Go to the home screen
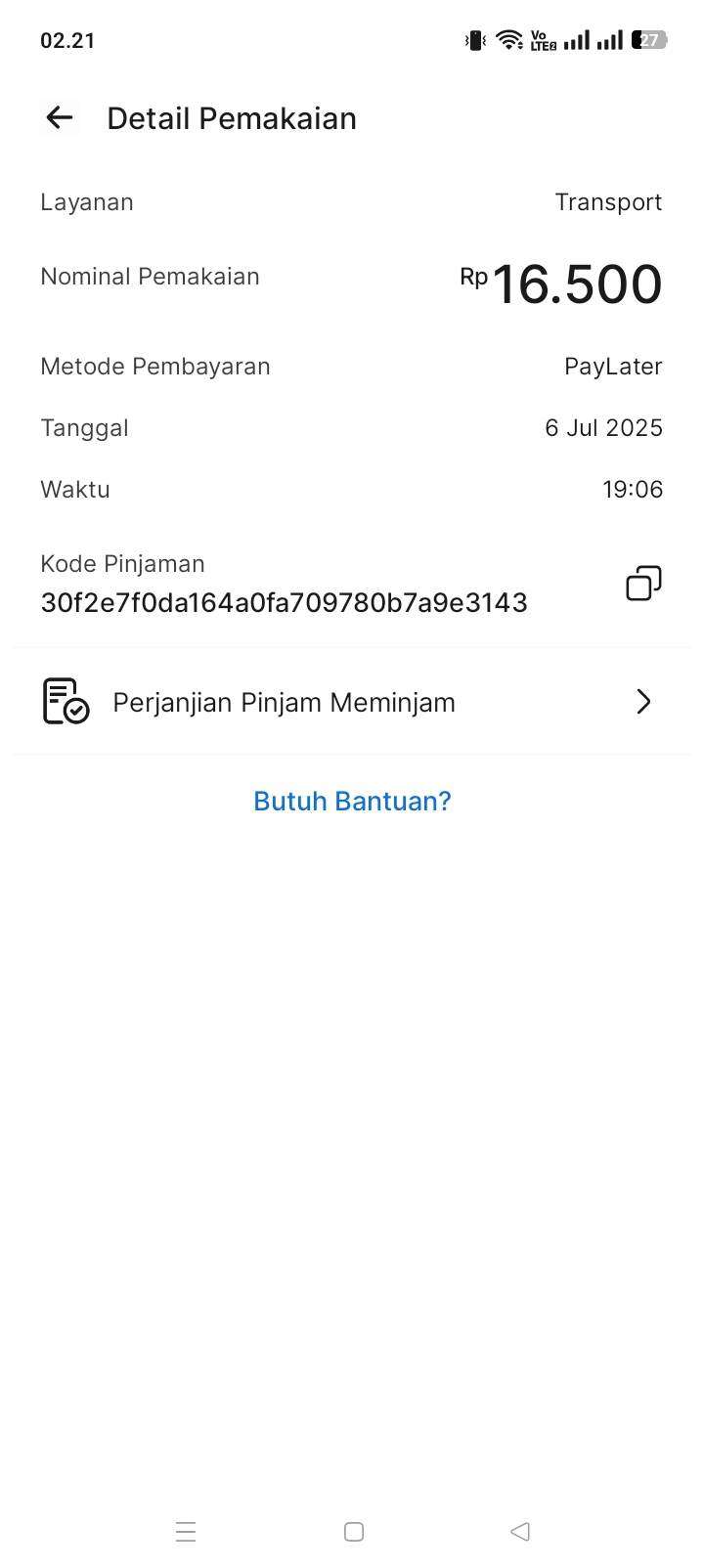 tap(354, 1531)
